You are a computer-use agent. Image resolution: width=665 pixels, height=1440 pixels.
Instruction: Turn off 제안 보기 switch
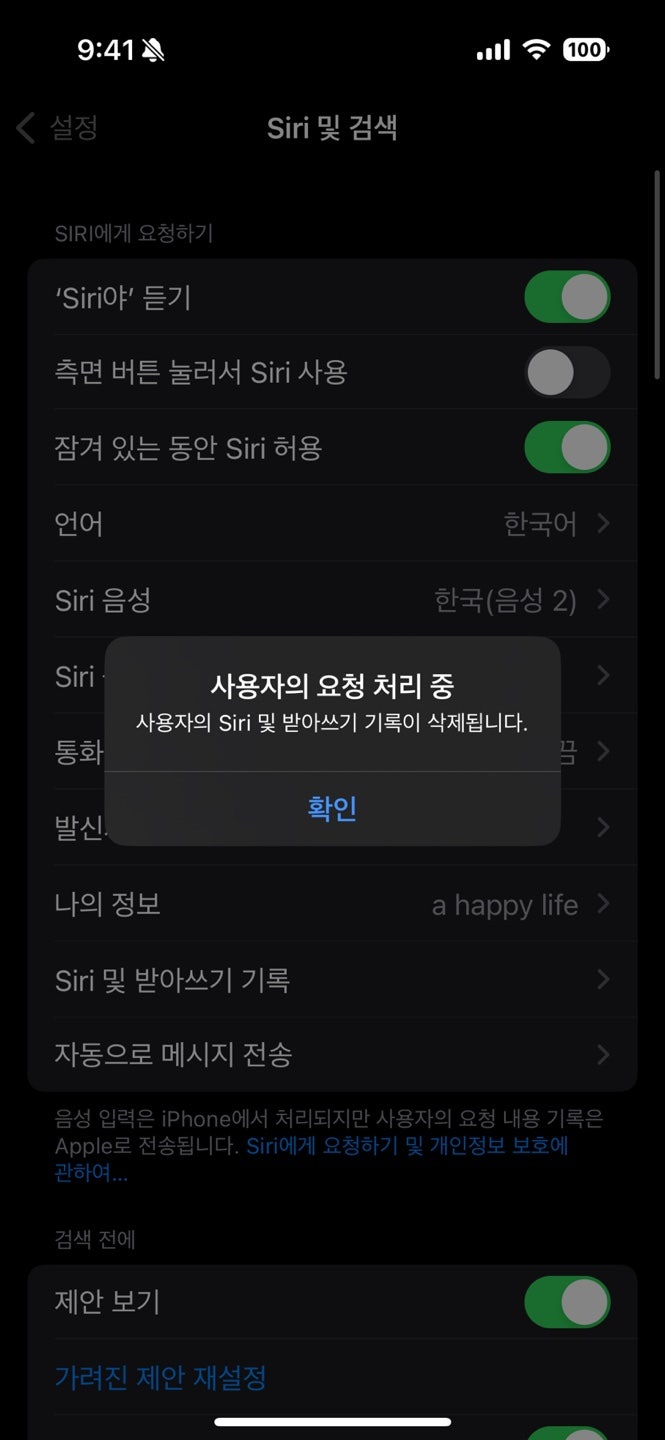567,1302
